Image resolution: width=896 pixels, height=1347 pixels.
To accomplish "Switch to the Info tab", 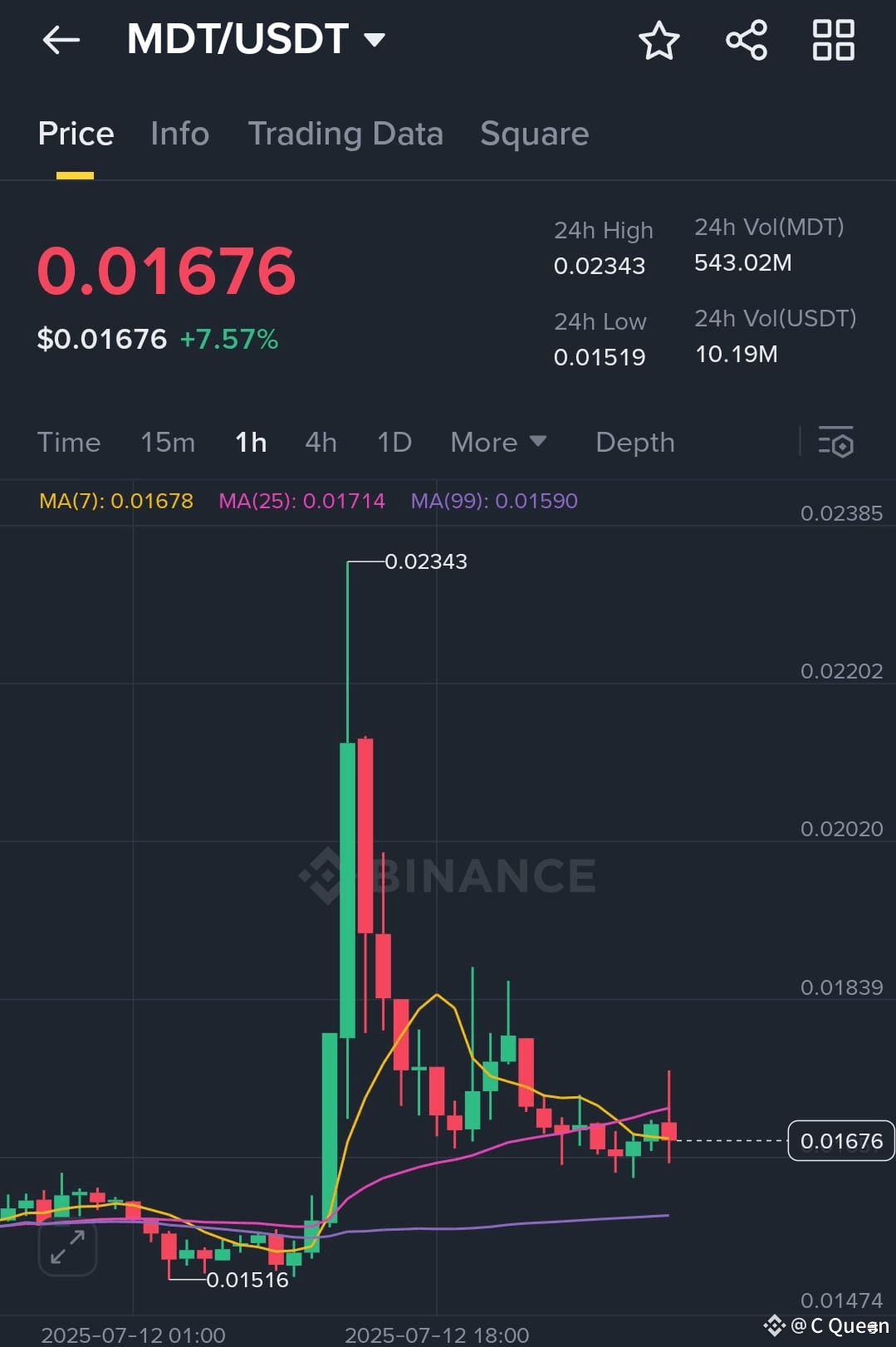I will tap(179, 134).
